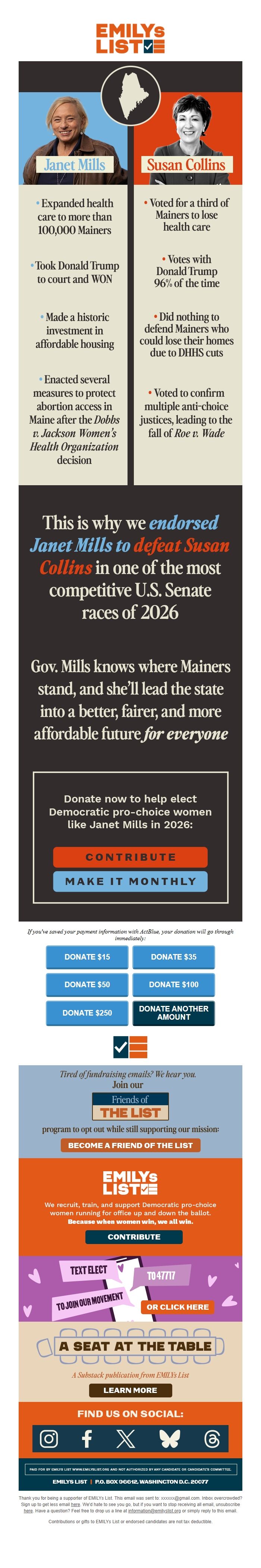The width and height of the screenshot is (261, 1568).
Task: Tap BECOME A FRIEND OF THE LIST
Action: click(130, 1145)
